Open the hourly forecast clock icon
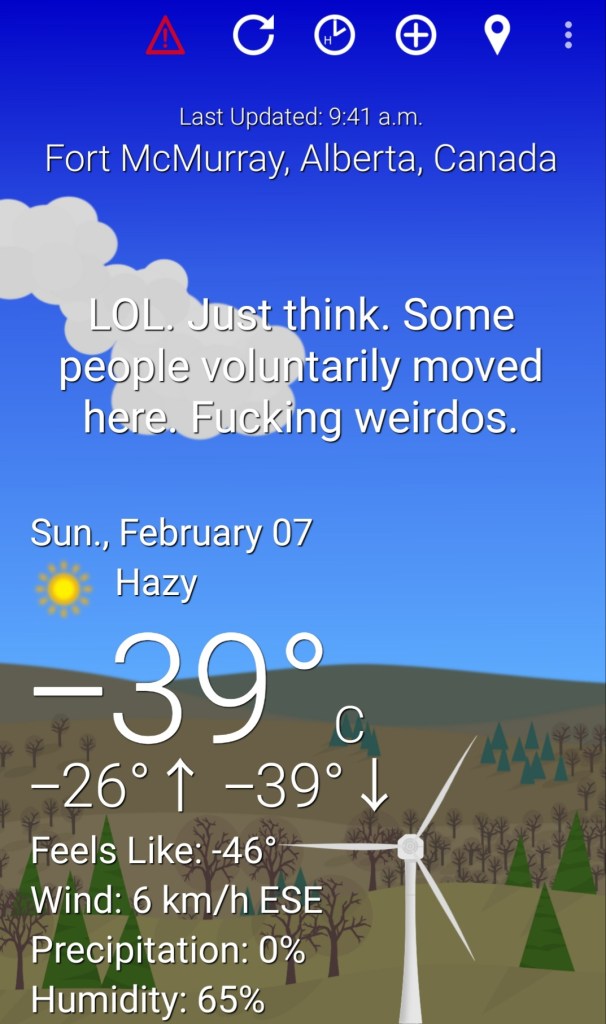The height and width of the screenshot is (1024, 606). pos(334,36)
